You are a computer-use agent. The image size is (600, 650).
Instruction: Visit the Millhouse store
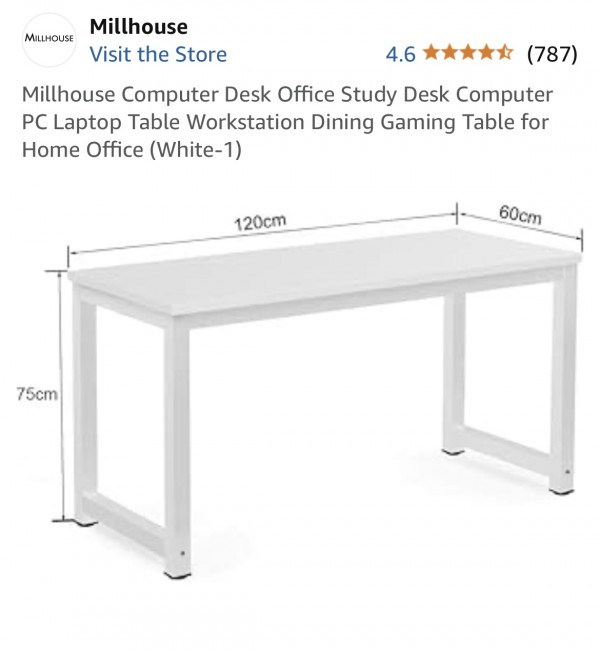pyautogui.click(x=158, y=54)
